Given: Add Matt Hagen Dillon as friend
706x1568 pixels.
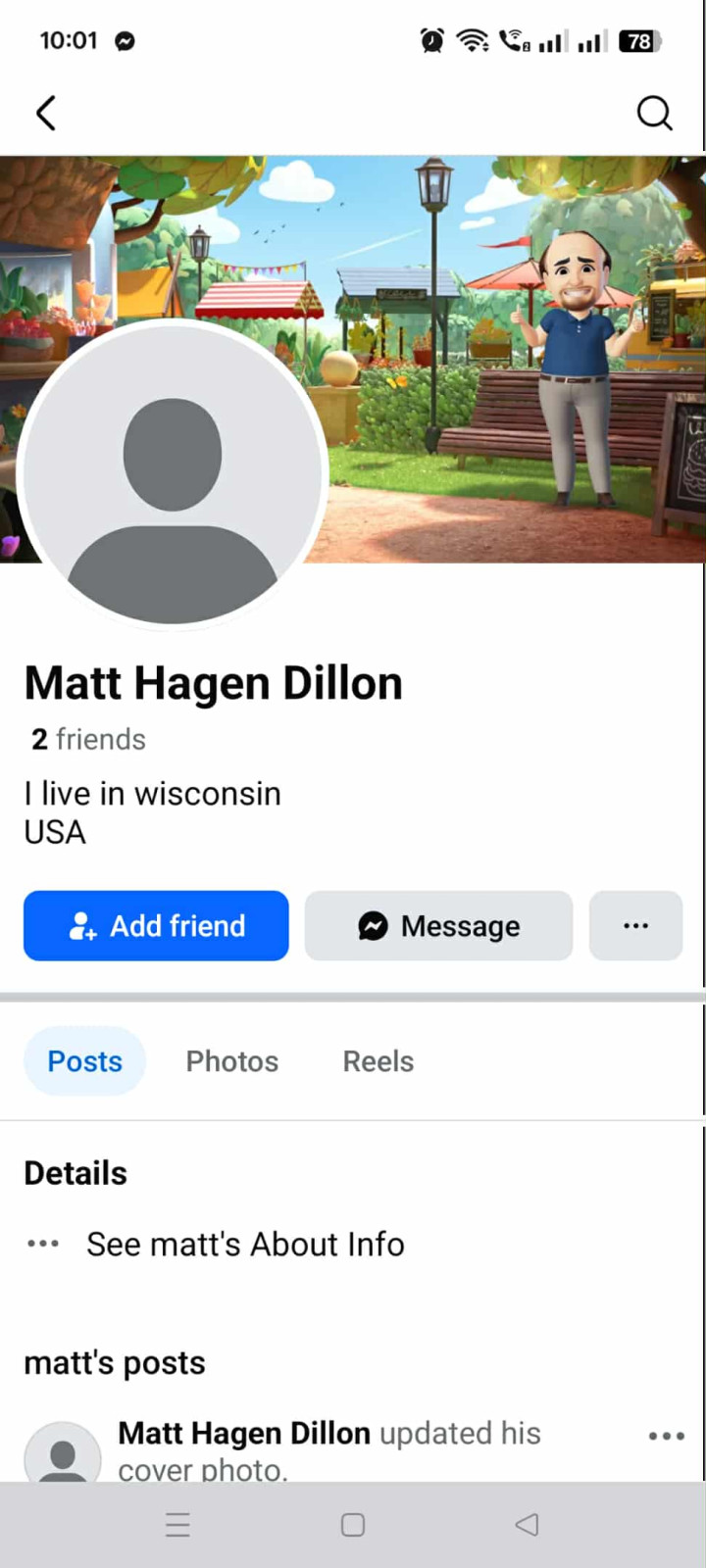Looking at the screenshot, I should (156, 925).
